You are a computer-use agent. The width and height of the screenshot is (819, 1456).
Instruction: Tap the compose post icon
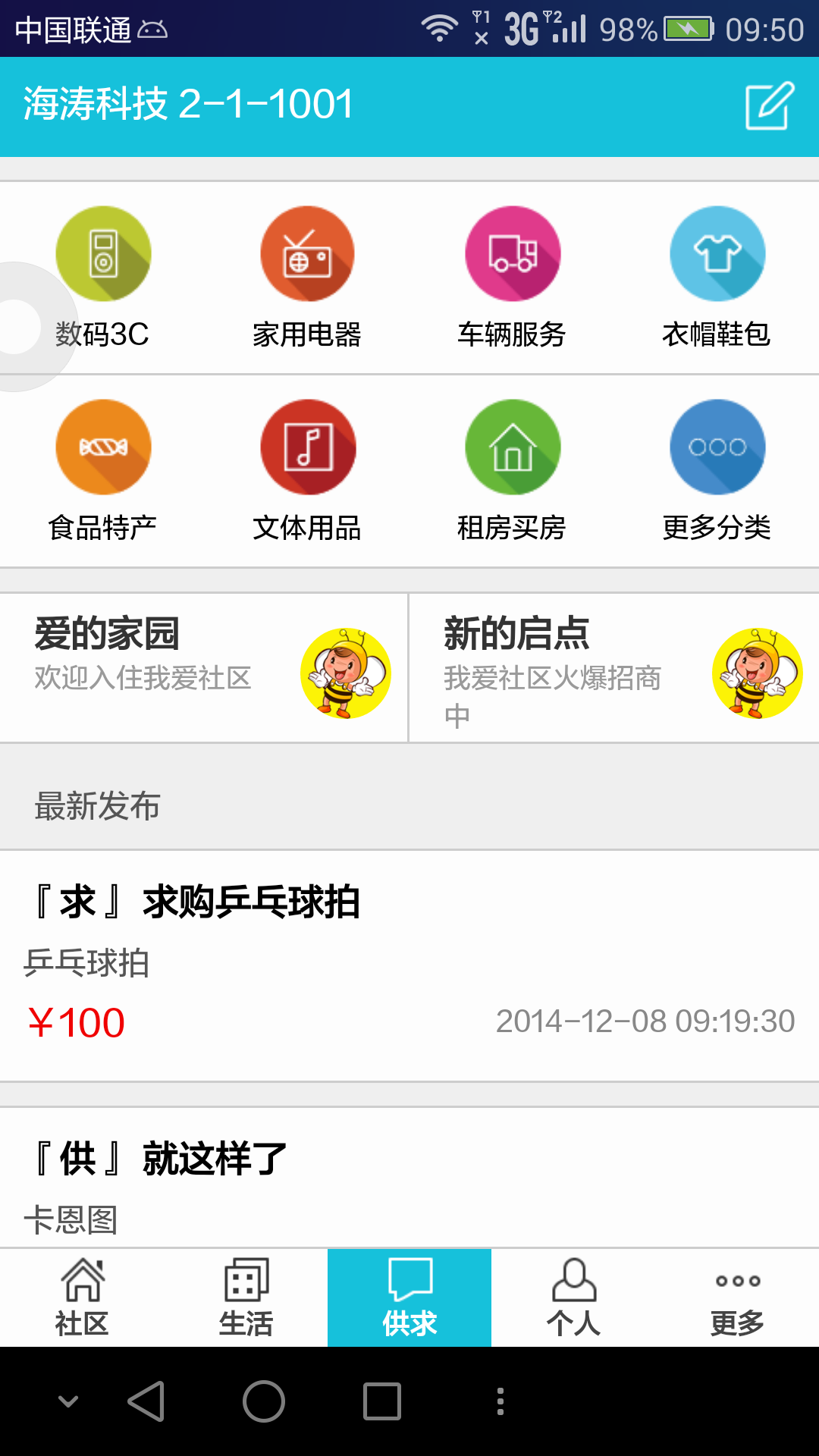(769, 106)
